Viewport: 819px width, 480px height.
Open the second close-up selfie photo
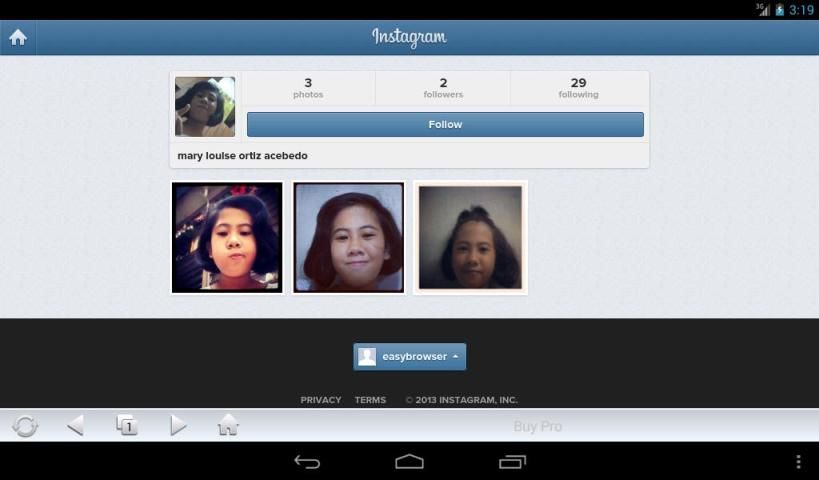(348, 238)
